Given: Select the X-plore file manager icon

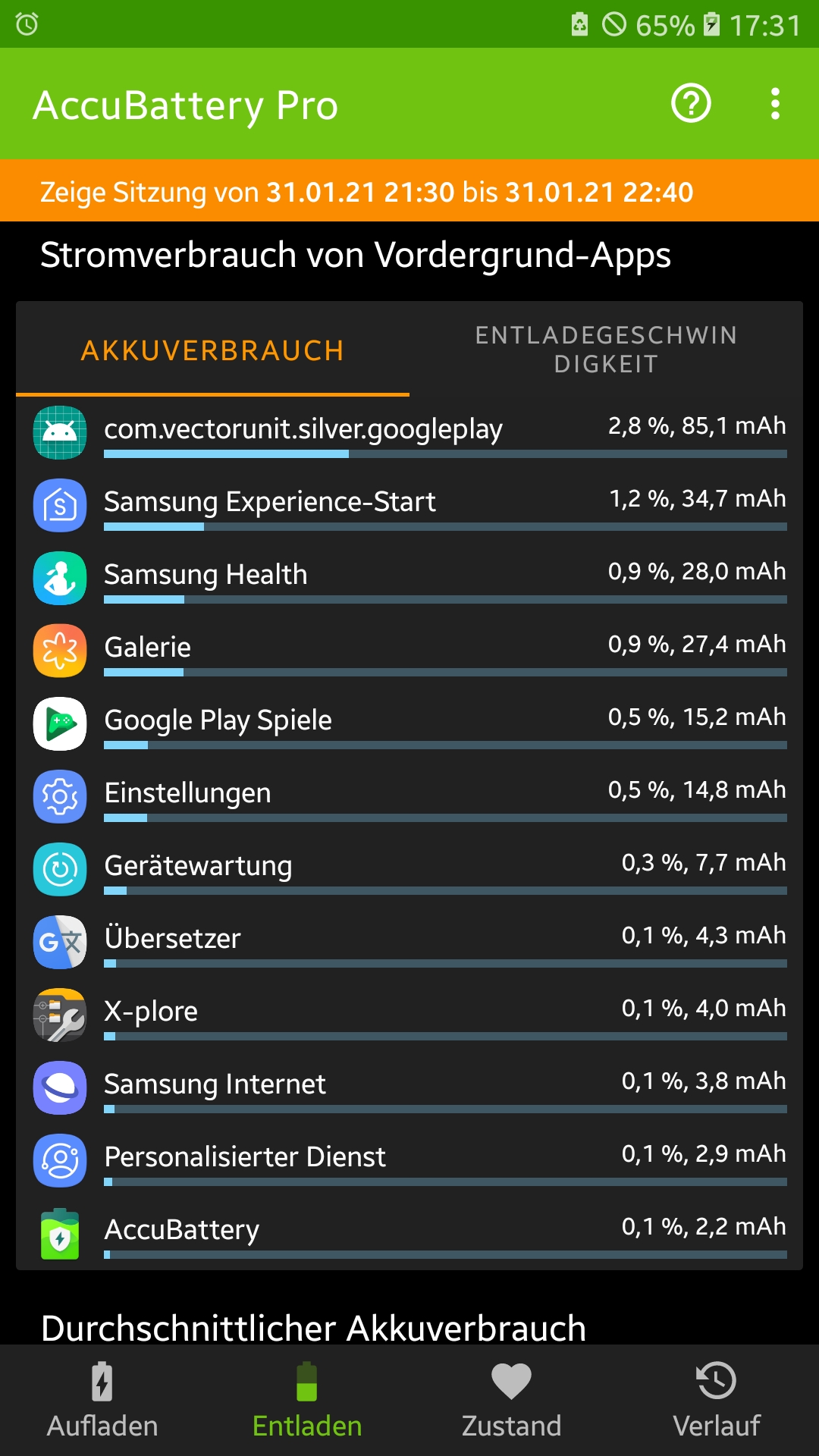Looking at the screenshot, I should (60, 1014).
